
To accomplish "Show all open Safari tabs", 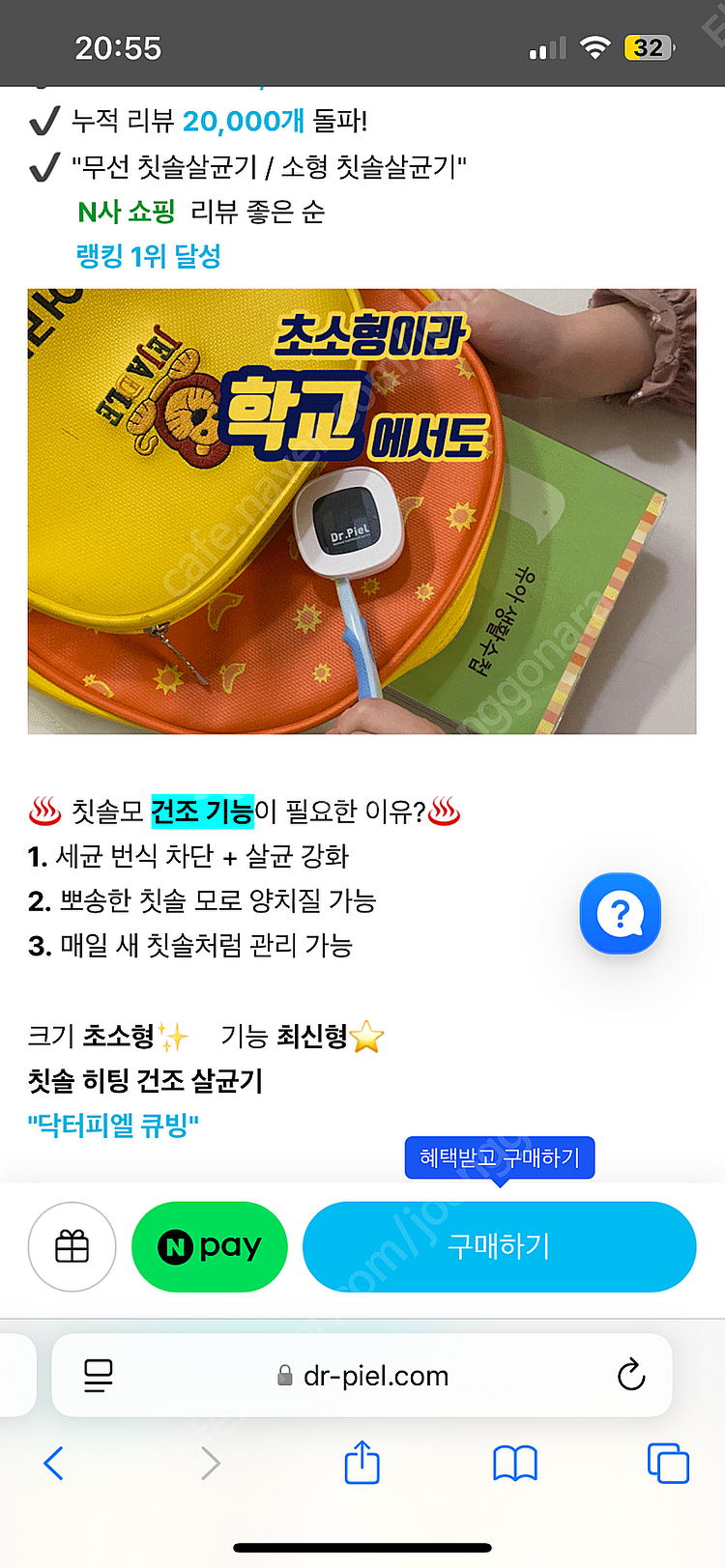I will 667,1463.
